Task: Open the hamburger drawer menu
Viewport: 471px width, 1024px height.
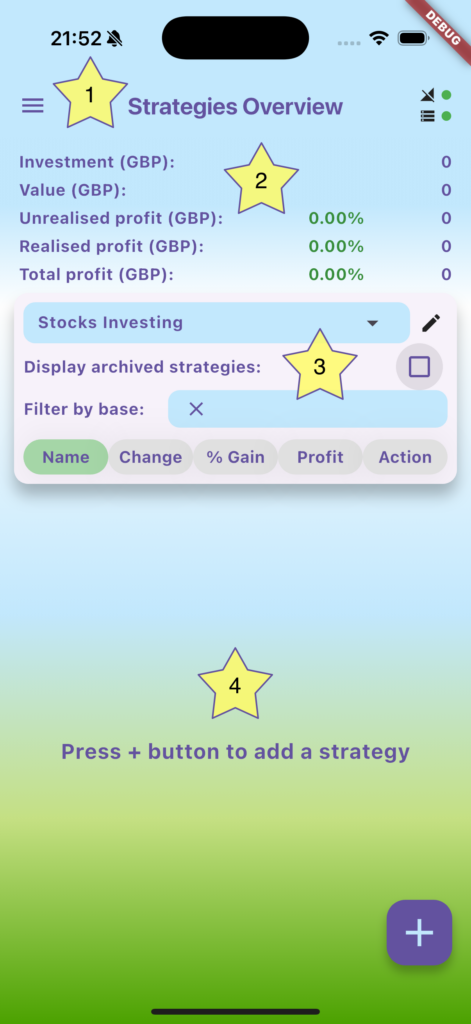Action: [x=33, y=106]
